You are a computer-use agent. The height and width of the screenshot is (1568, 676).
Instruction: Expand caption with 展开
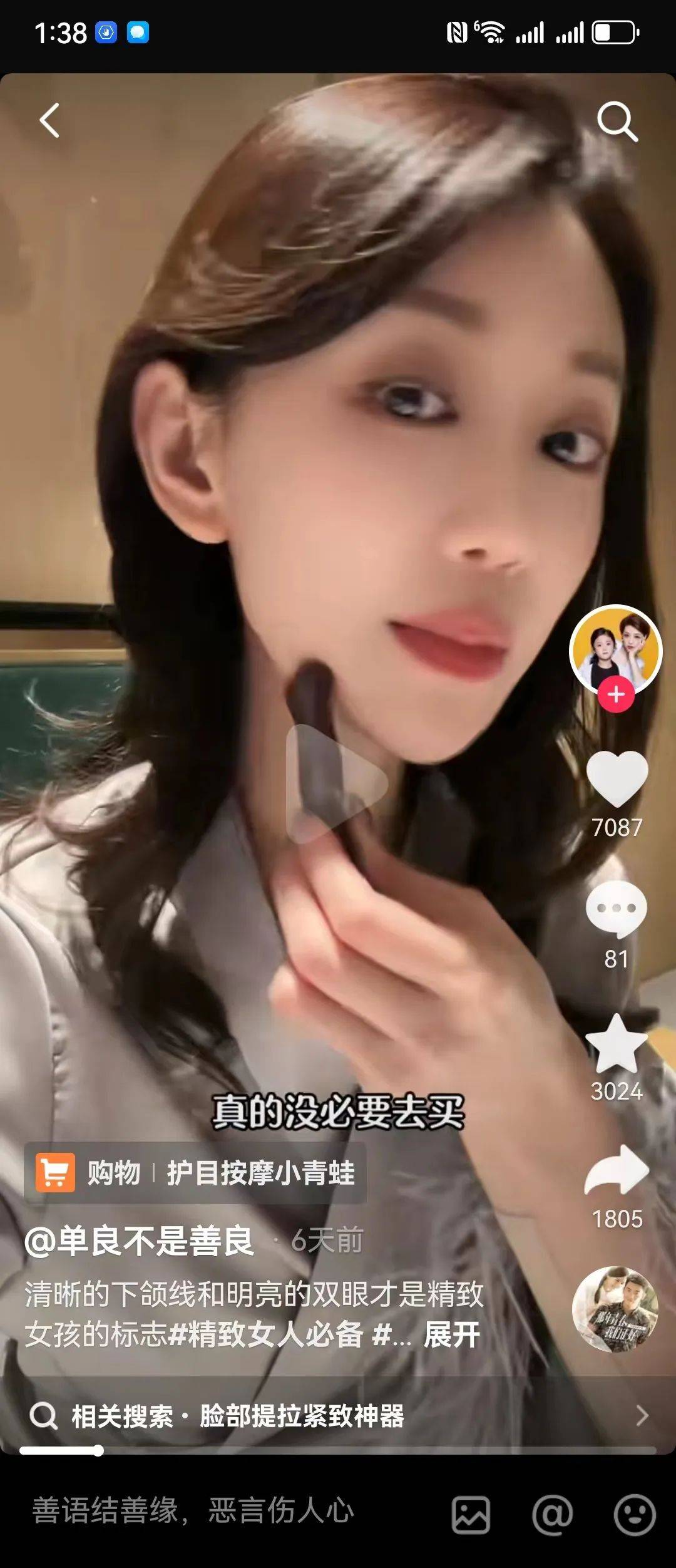(452, 1333)
